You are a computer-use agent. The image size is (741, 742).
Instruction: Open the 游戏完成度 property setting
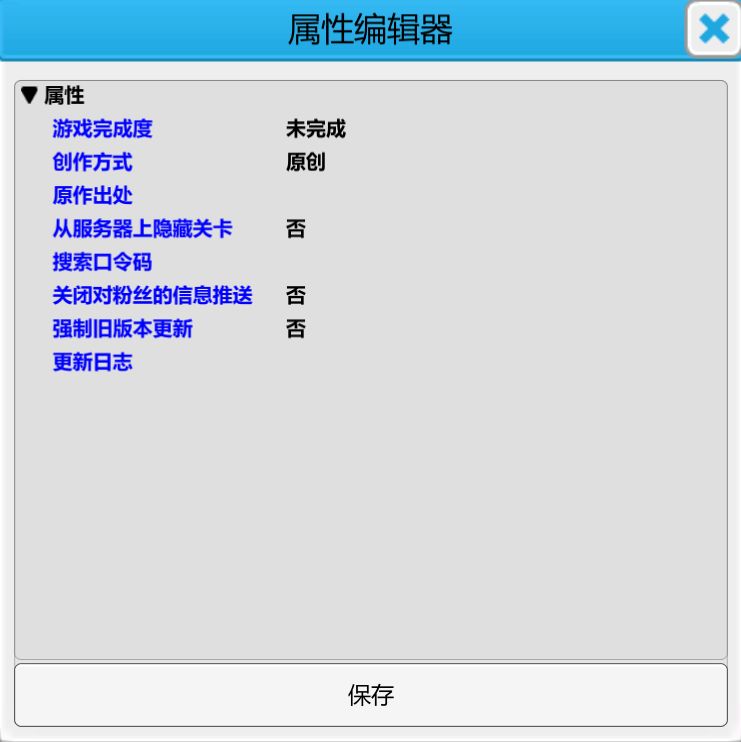103,129
